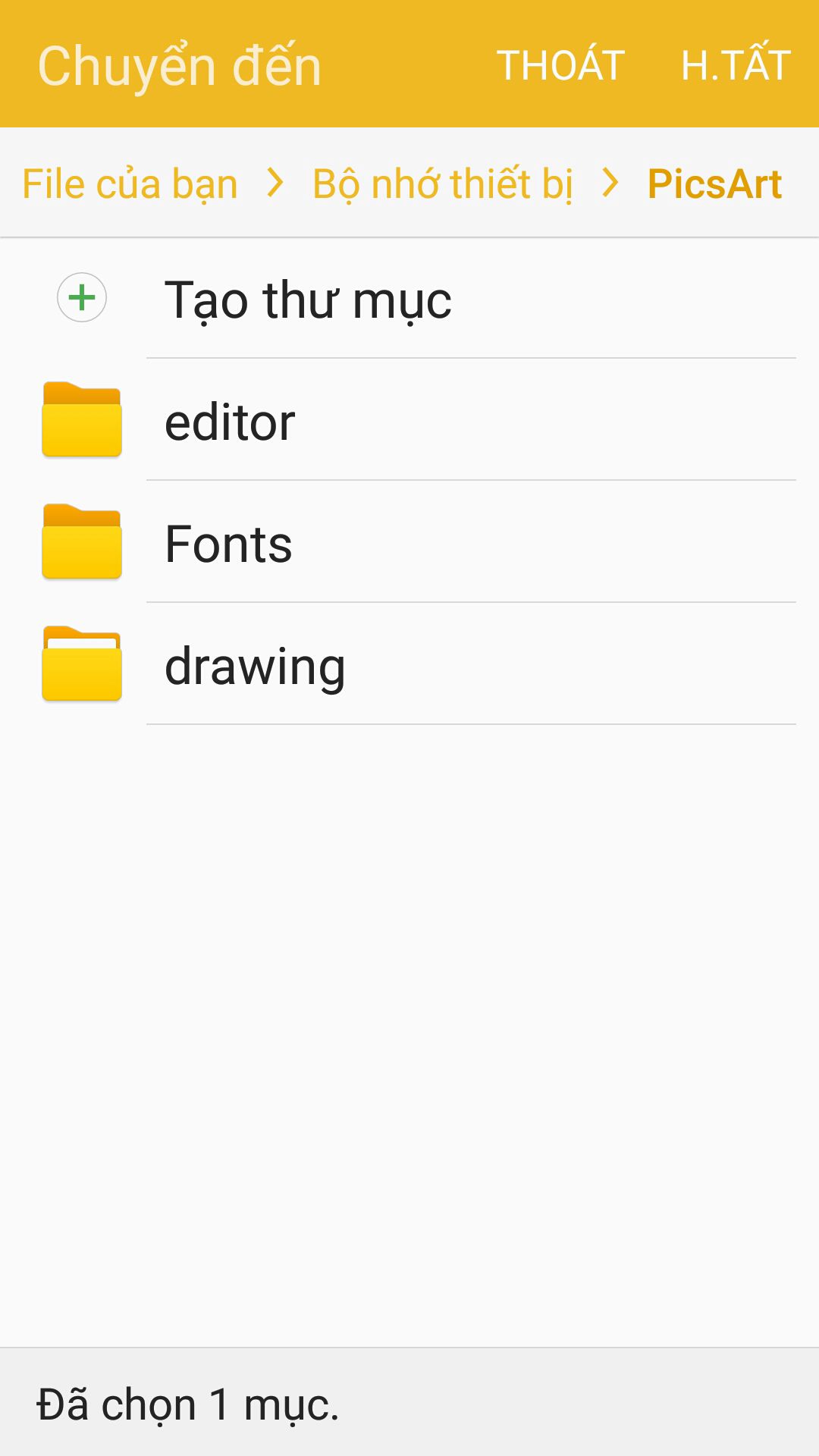Open the drawing folder
This screenshot has width=819, height=1456.
[409, 664]
